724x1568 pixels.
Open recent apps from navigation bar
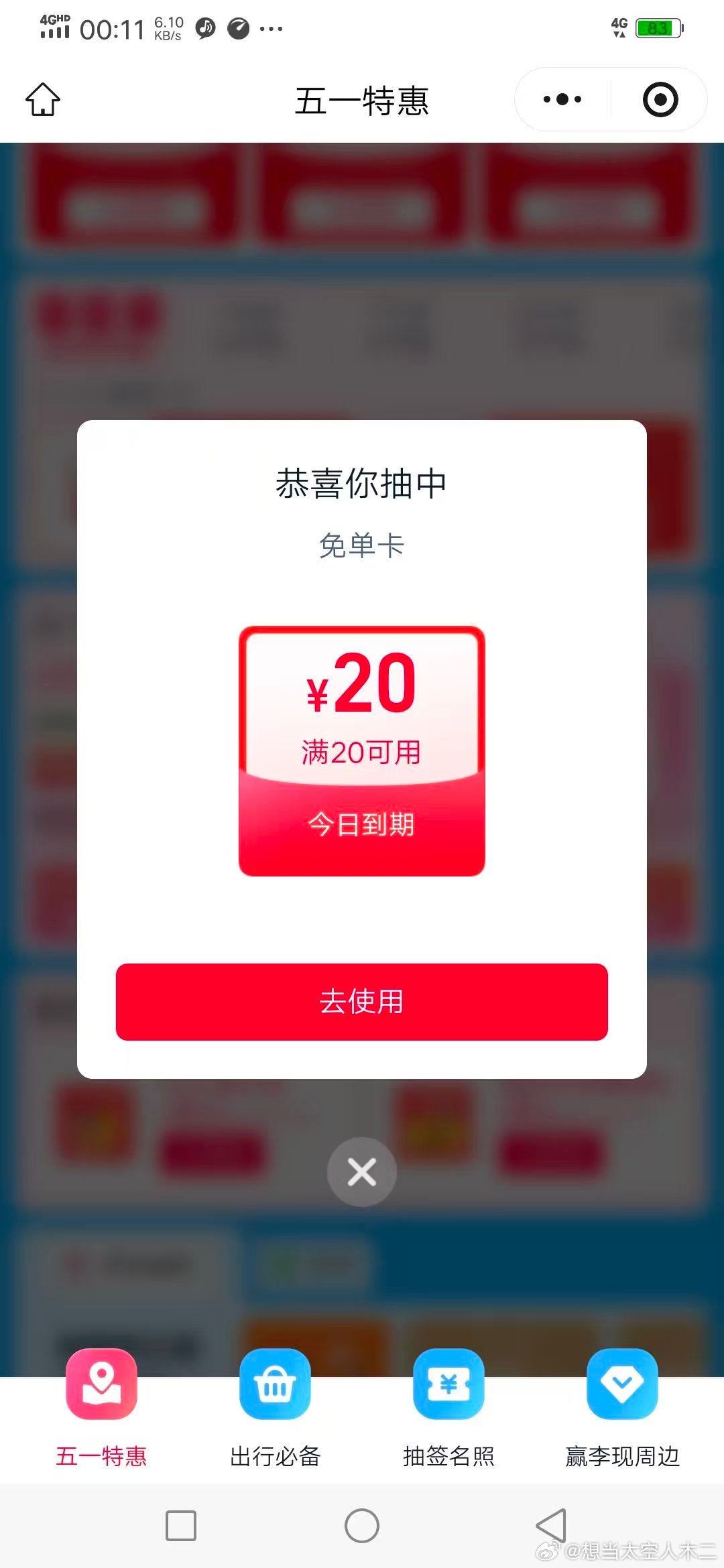[181, 1526]
